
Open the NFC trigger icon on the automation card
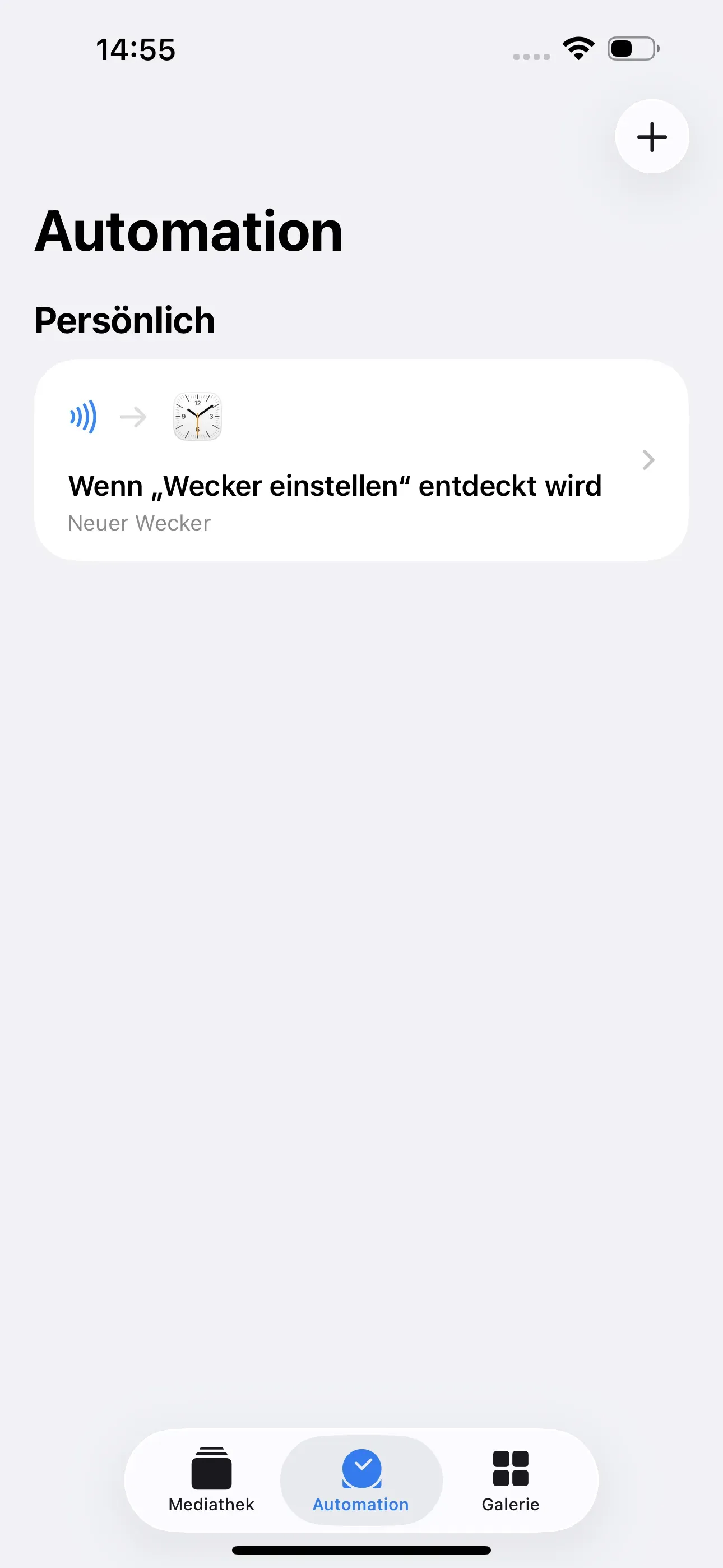tap(82, 416)
